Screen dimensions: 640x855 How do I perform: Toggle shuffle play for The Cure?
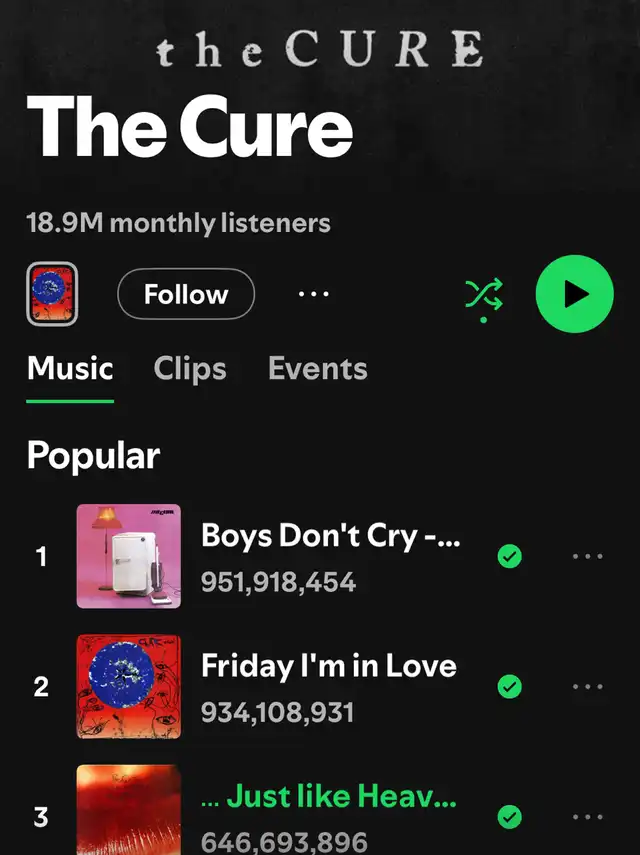[484, 295]
